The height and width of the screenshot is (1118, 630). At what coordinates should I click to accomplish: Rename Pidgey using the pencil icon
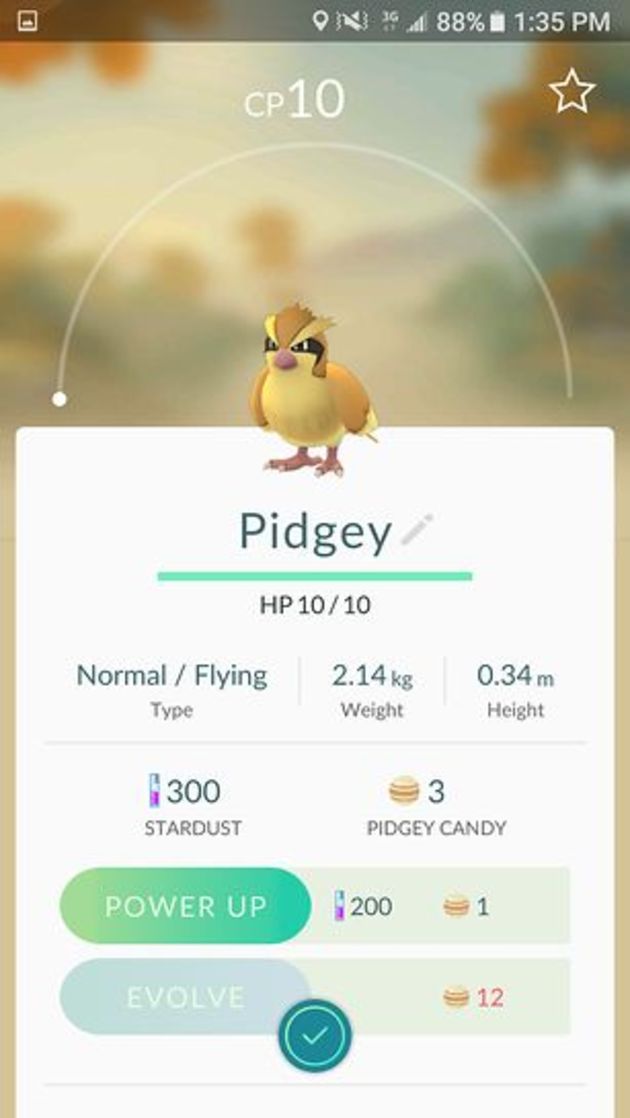point(417,530)
